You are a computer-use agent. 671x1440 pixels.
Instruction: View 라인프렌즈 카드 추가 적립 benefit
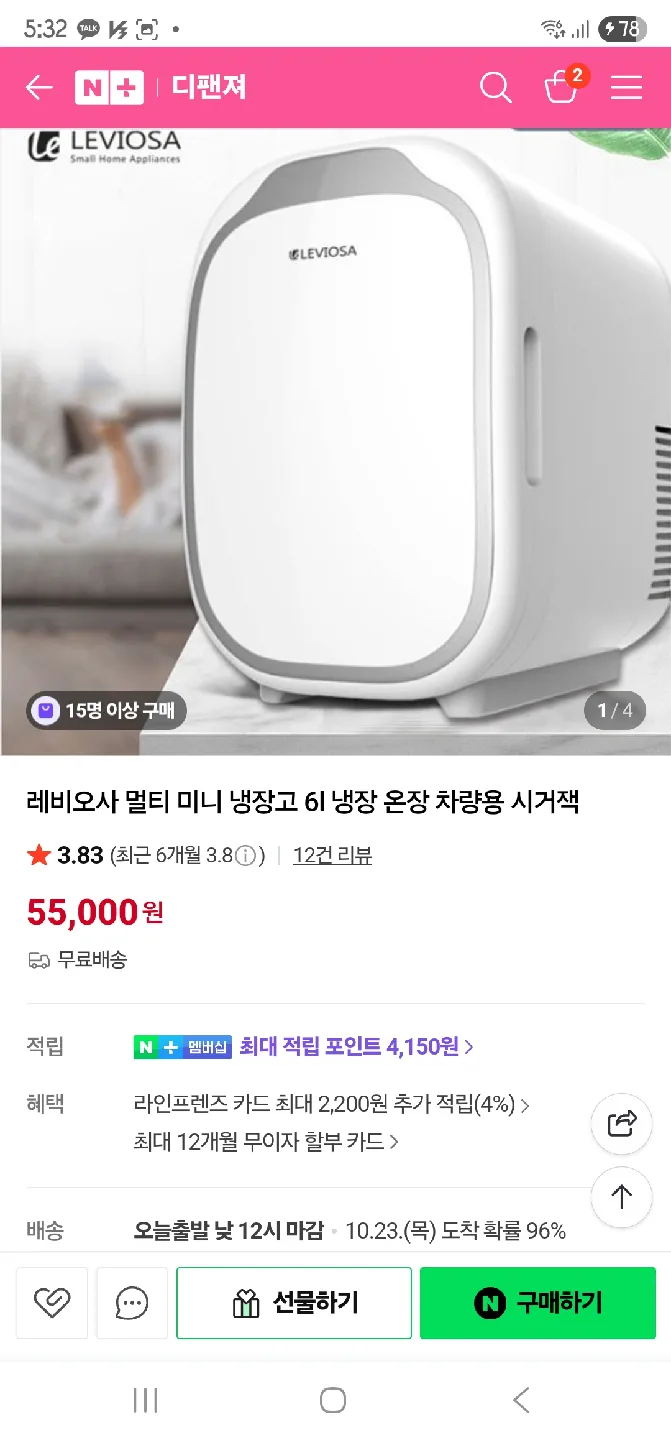330,1105
